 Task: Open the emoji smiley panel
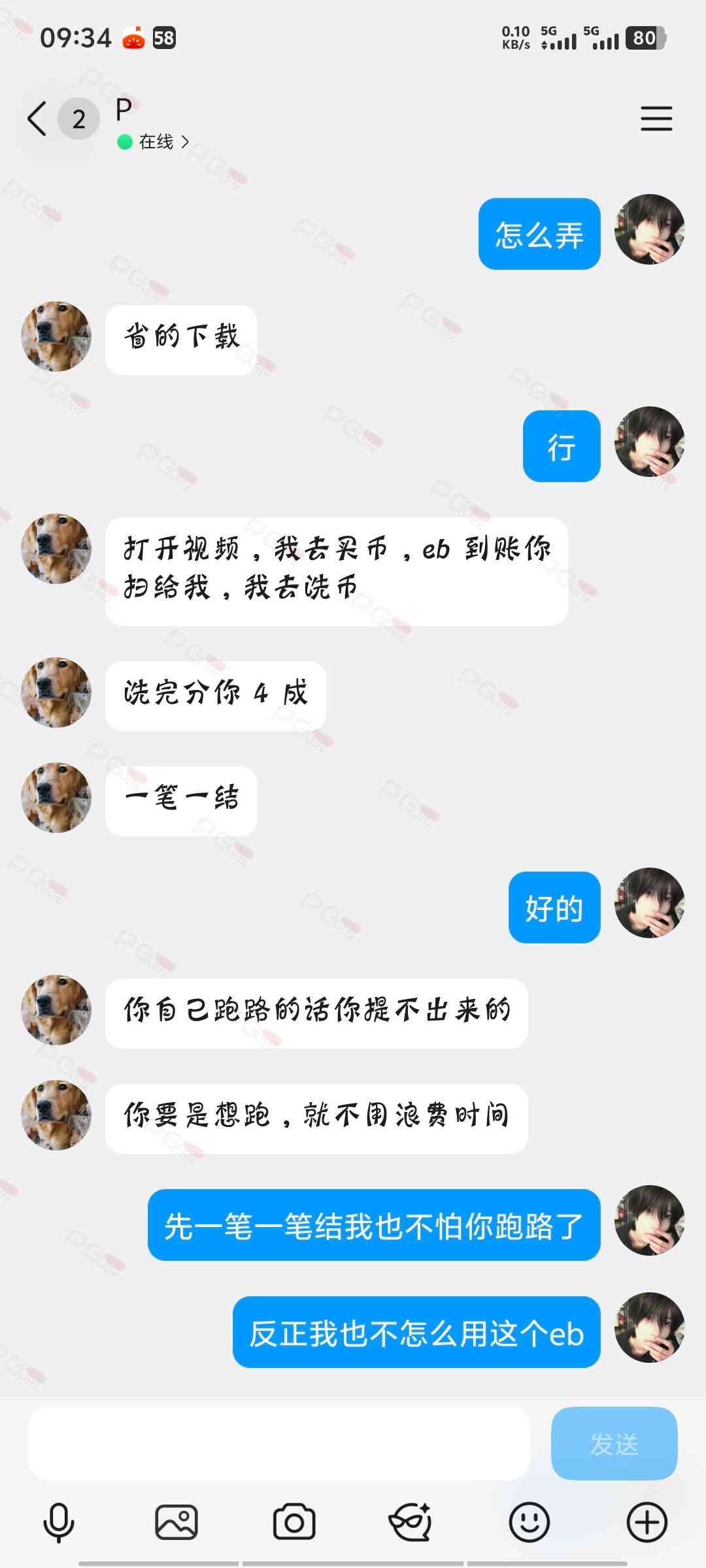pyautogui.click(x=529, y=1522)
